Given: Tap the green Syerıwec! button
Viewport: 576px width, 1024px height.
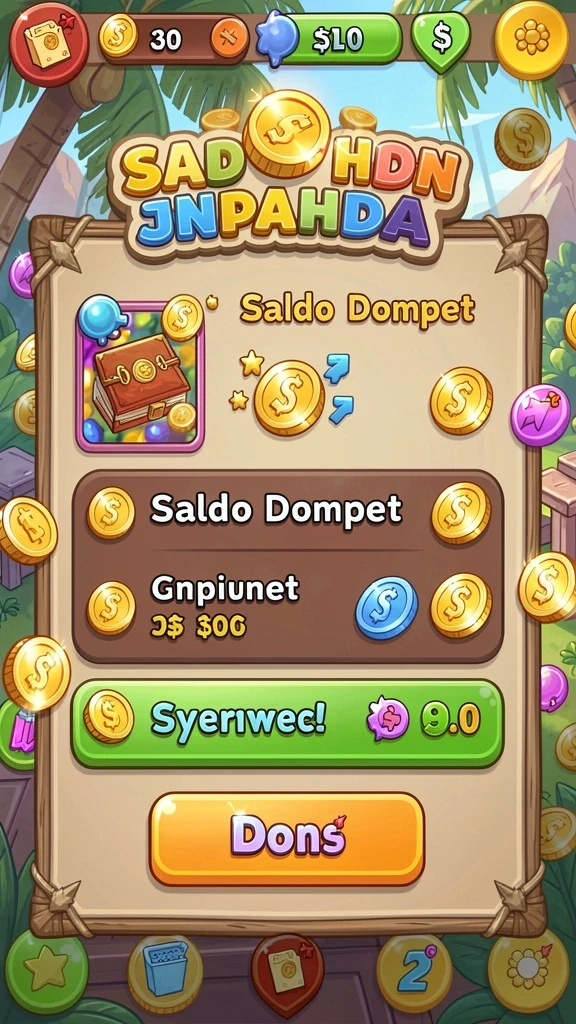Looking at the screenshot, I should click(x=287, y=723).
